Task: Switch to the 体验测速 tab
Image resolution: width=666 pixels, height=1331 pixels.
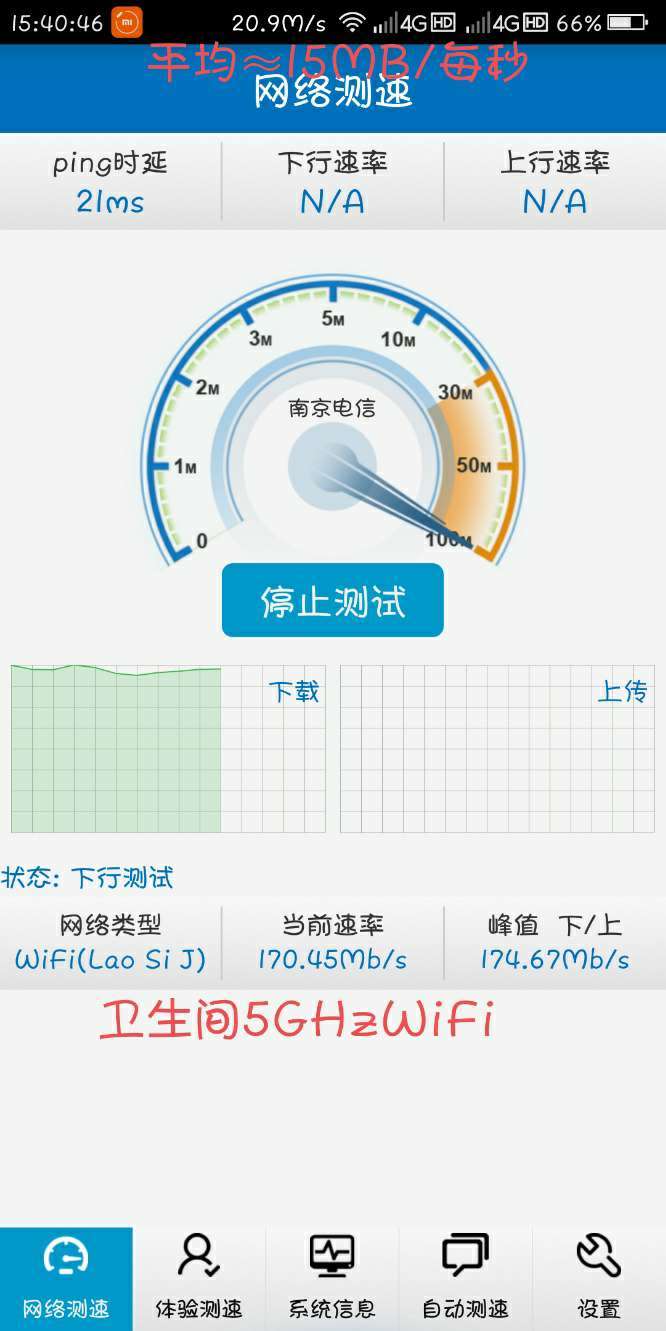Action: point(199,1278)
